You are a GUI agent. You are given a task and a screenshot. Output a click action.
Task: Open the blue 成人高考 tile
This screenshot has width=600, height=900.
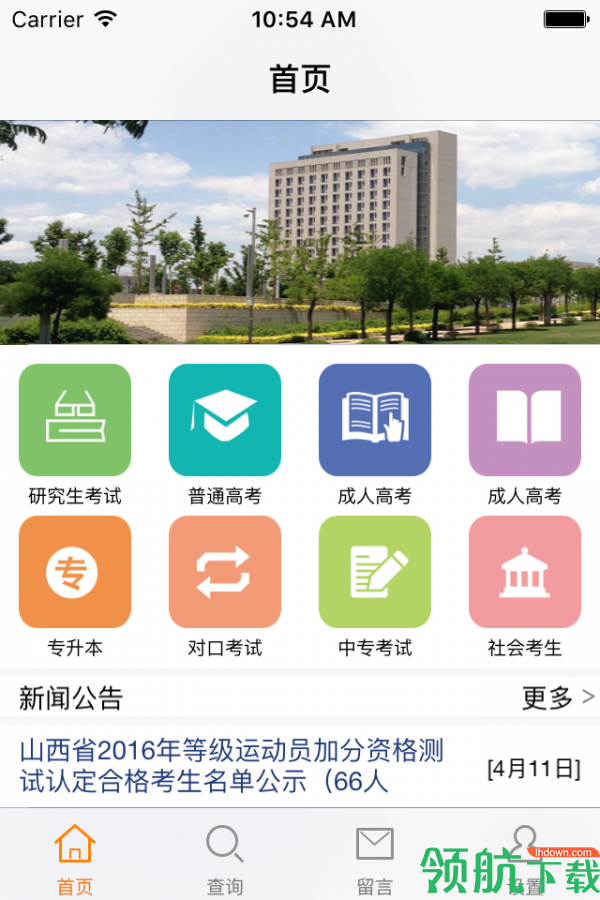[375, 420]
